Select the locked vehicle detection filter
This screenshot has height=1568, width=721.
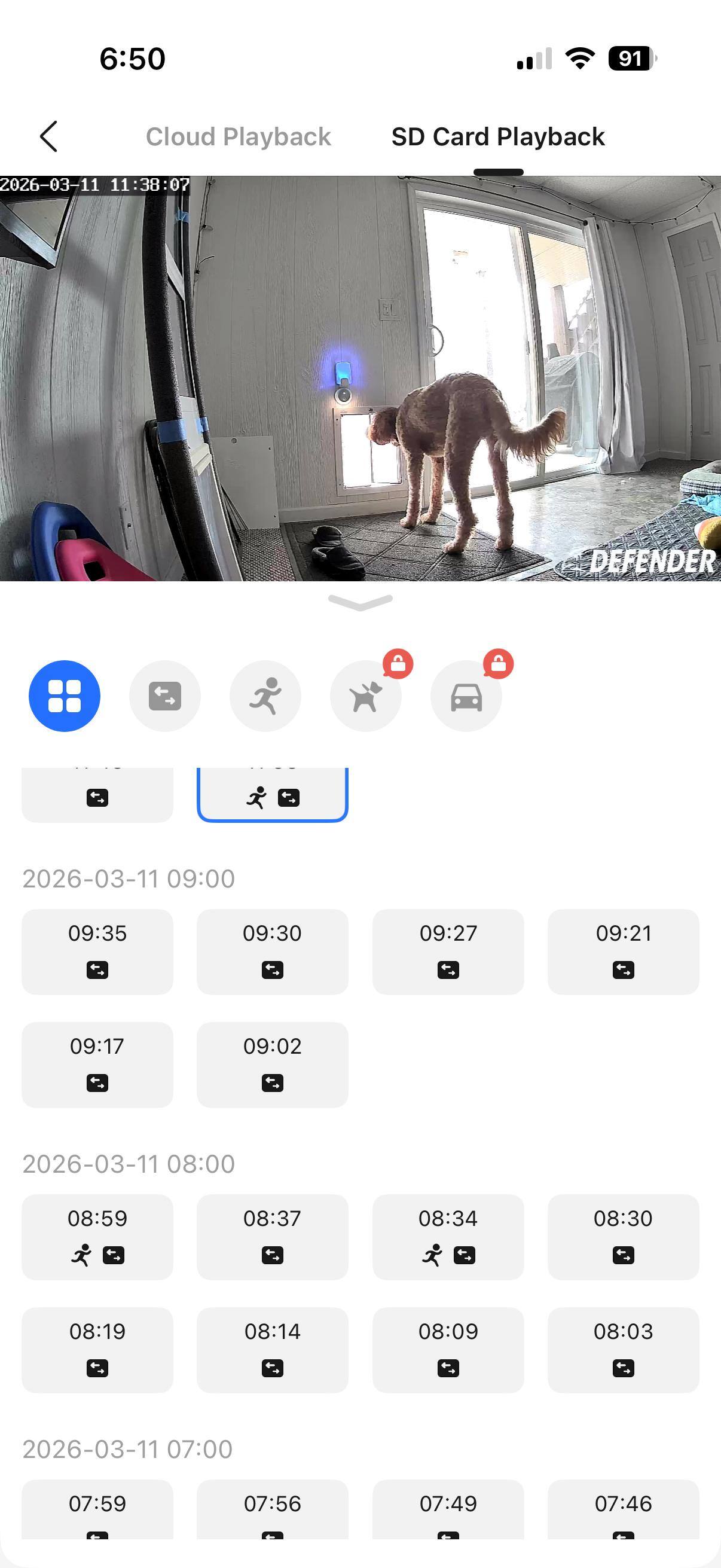point(466,695)
